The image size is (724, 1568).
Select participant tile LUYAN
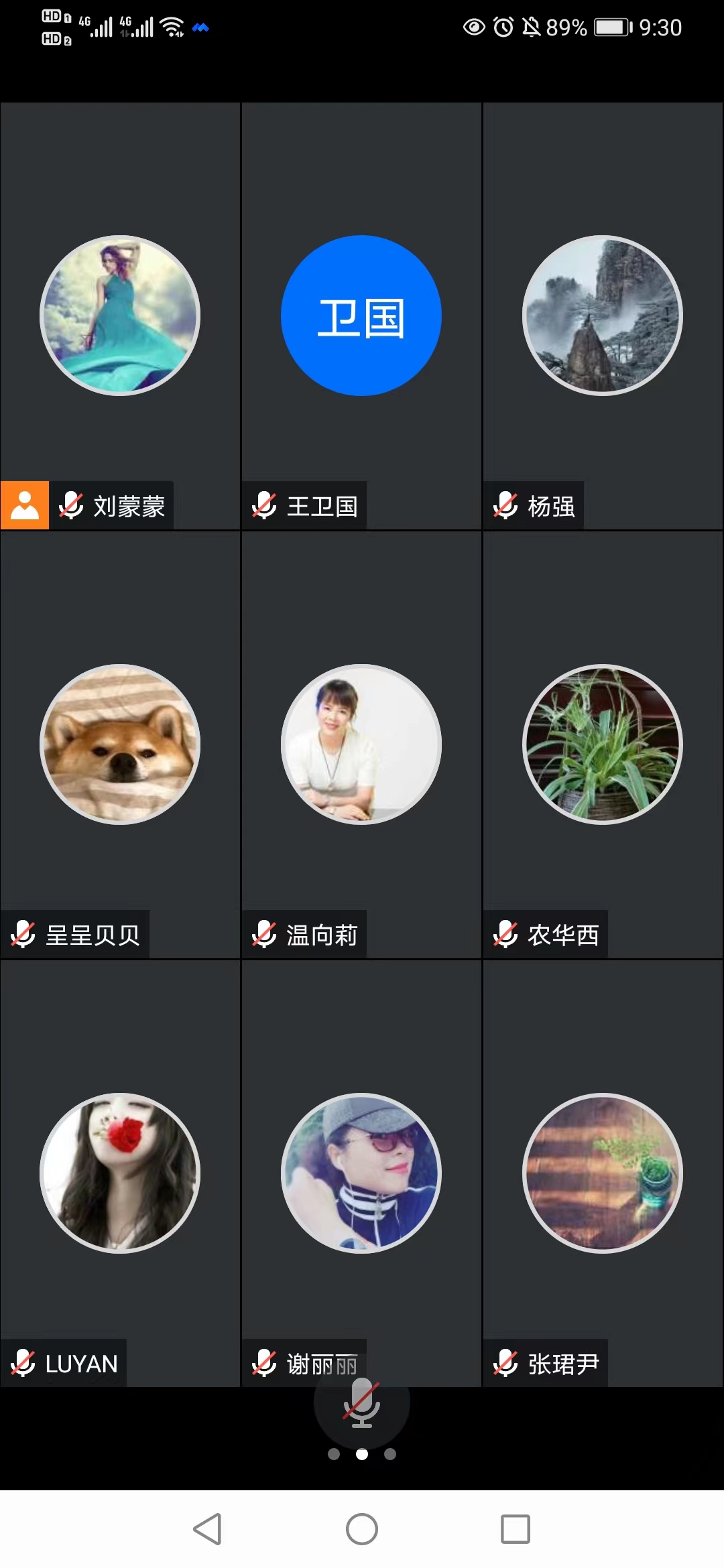[x=120, y=1173]
